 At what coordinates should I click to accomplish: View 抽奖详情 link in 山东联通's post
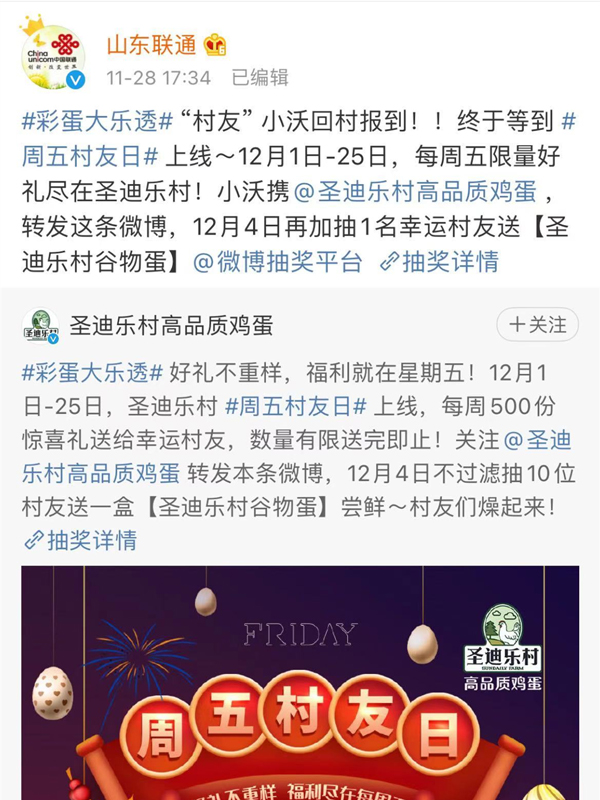click(x=440, y=262)
